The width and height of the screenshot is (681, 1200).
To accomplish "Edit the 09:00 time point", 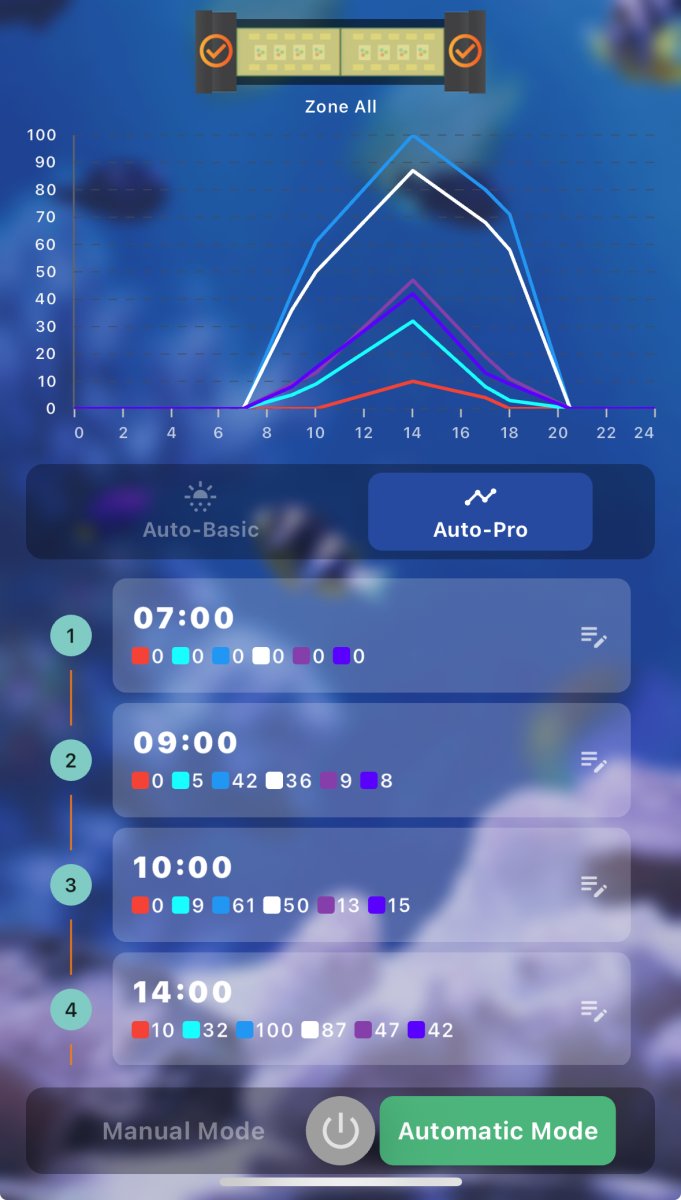I will 594,762.
